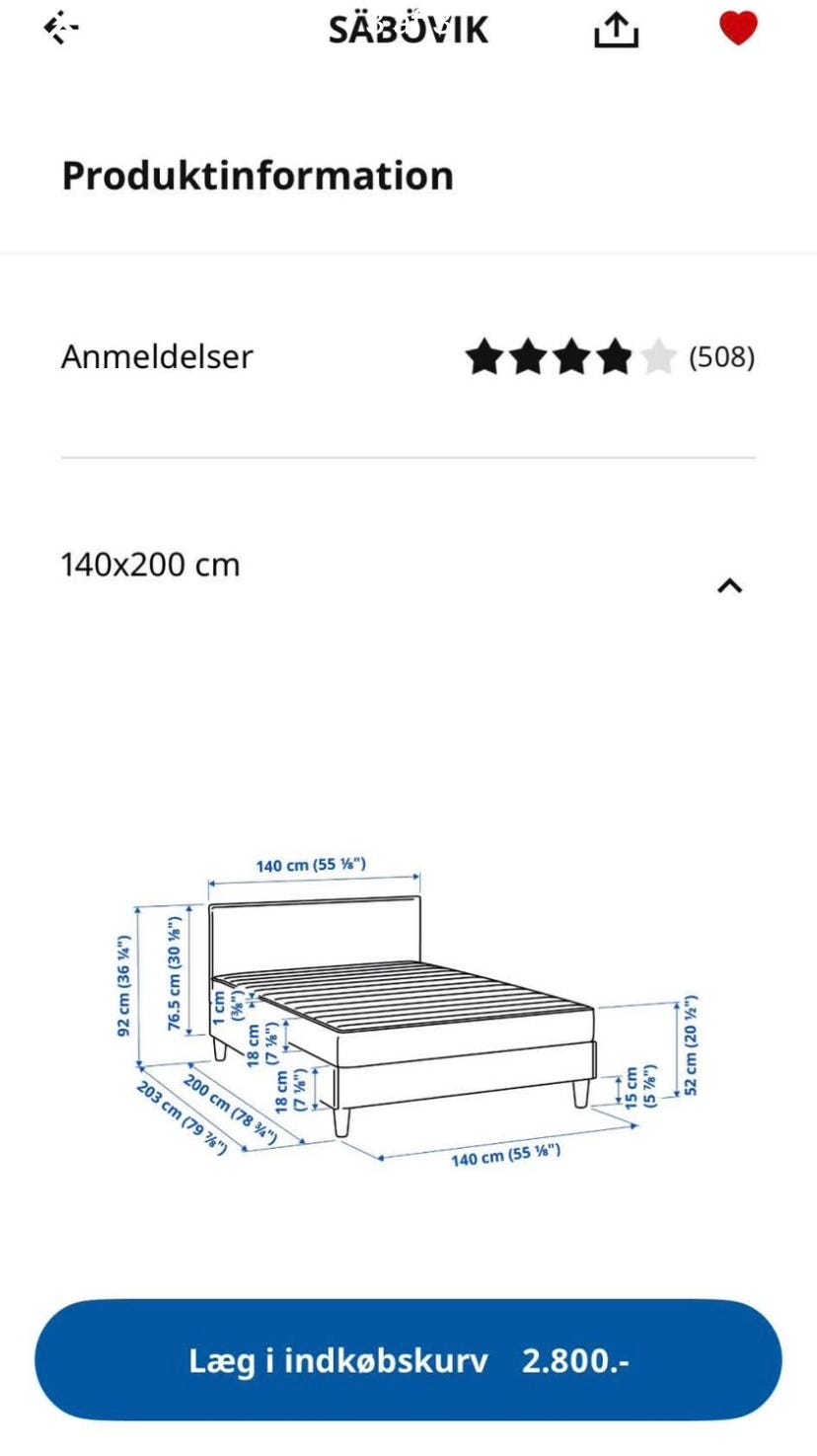Viewport: 817px width, 1456px height.
Task: Tap the back arrow to leave the product page
Action: [x=59, y=29]
